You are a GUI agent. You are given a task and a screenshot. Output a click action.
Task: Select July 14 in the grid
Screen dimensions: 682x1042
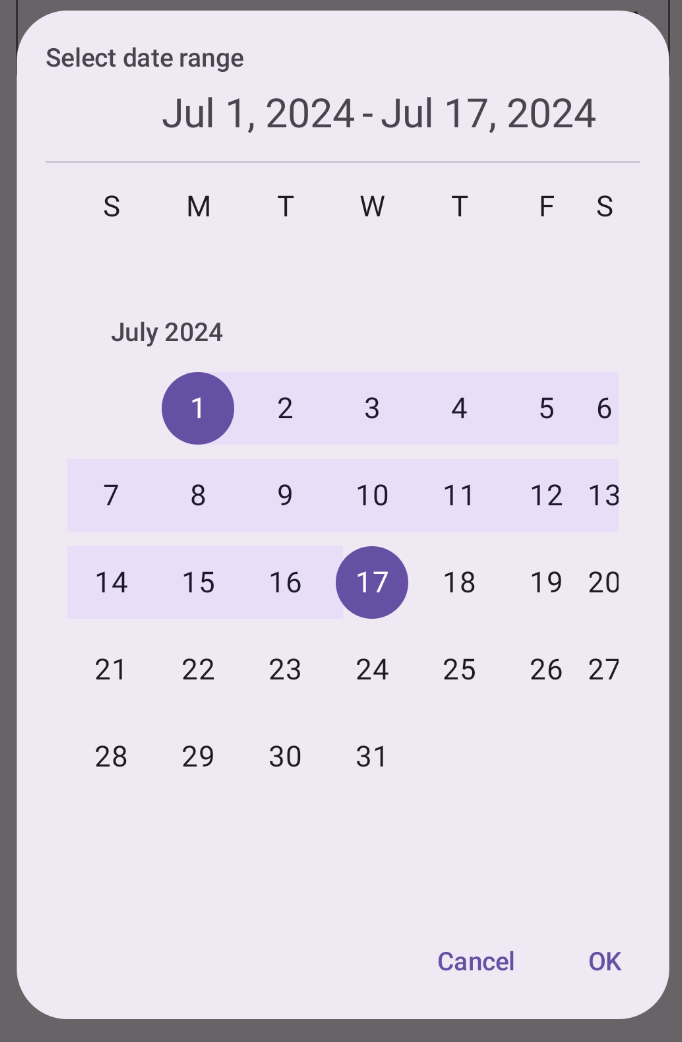[x=111, y=582]
